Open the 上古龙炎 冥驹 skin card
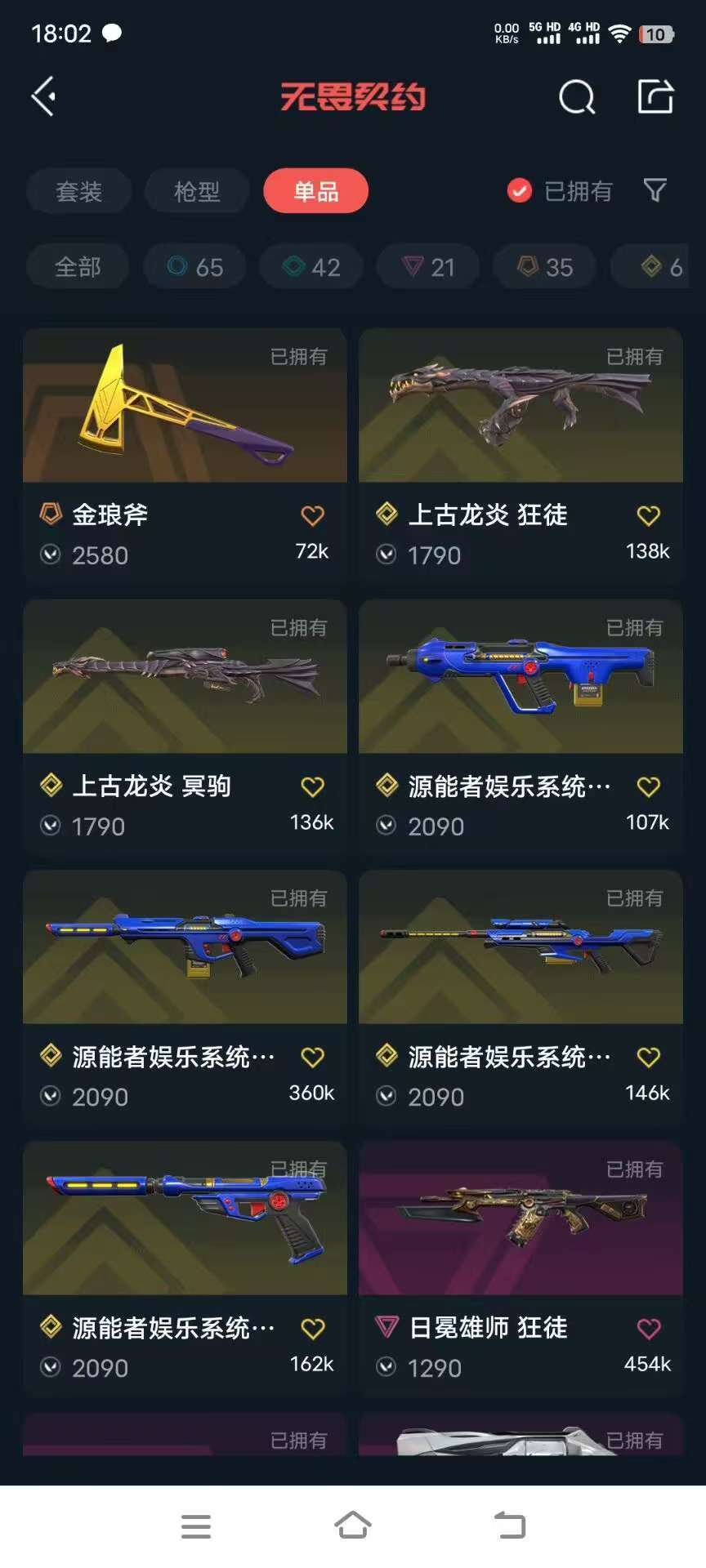 185,677
